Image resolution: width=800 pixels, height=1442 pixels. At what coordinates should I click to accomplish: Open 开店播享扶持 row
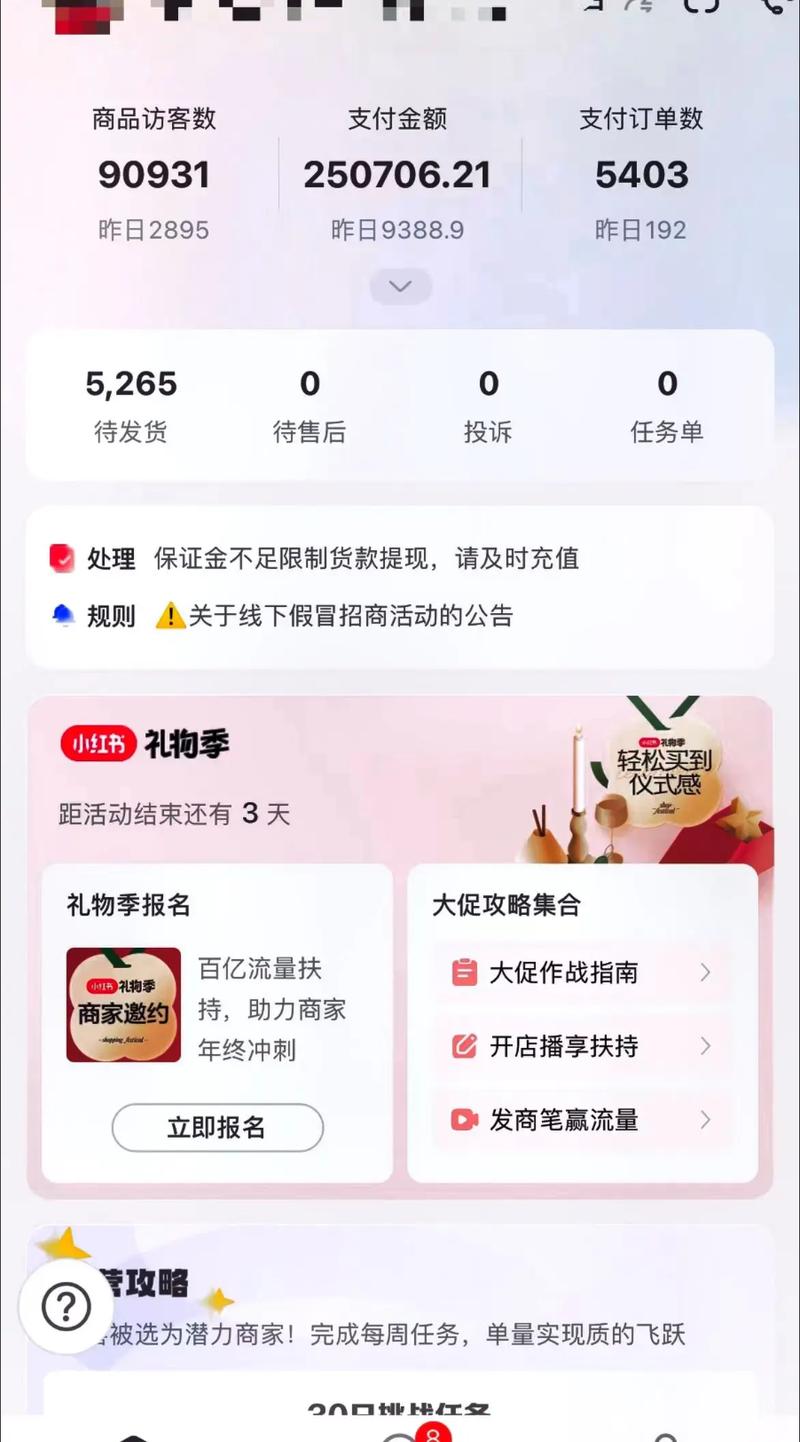(582, 1046)
